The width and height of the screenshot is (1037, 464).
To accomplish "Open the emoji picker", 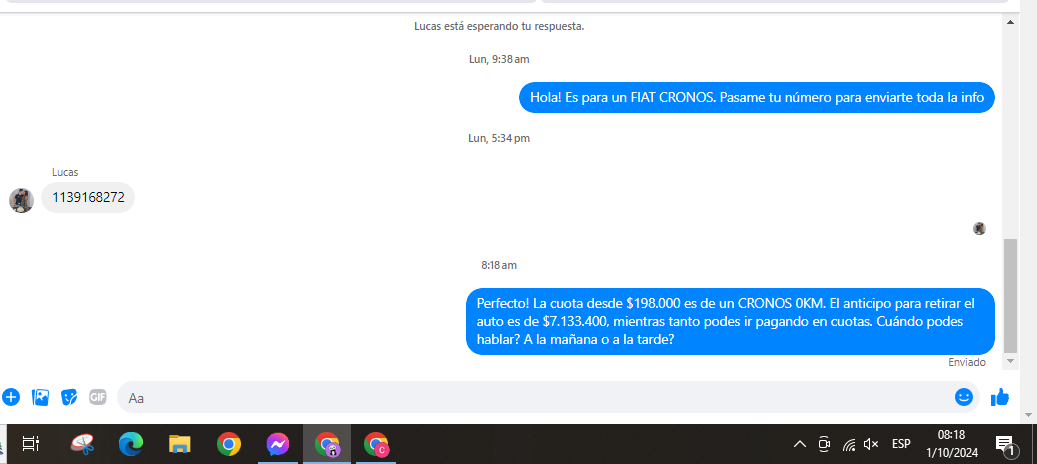I will [x=964, y=397].
